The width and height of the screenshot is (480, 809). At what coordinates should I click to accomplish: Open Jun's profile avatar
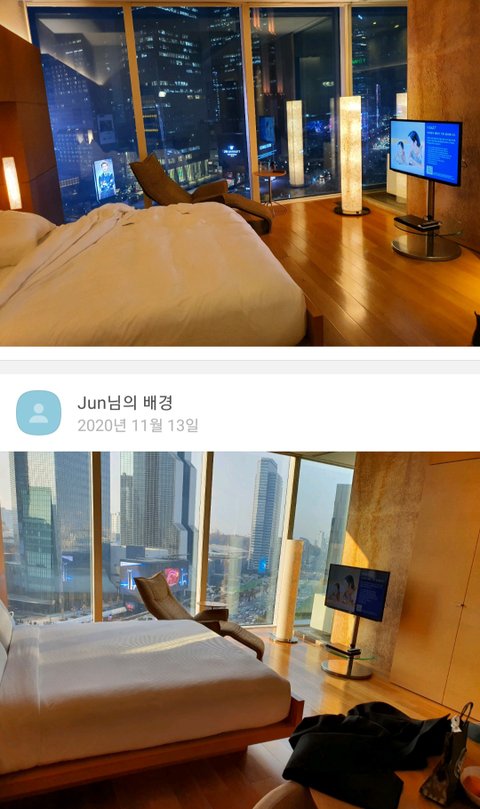(x=39, y=412)
